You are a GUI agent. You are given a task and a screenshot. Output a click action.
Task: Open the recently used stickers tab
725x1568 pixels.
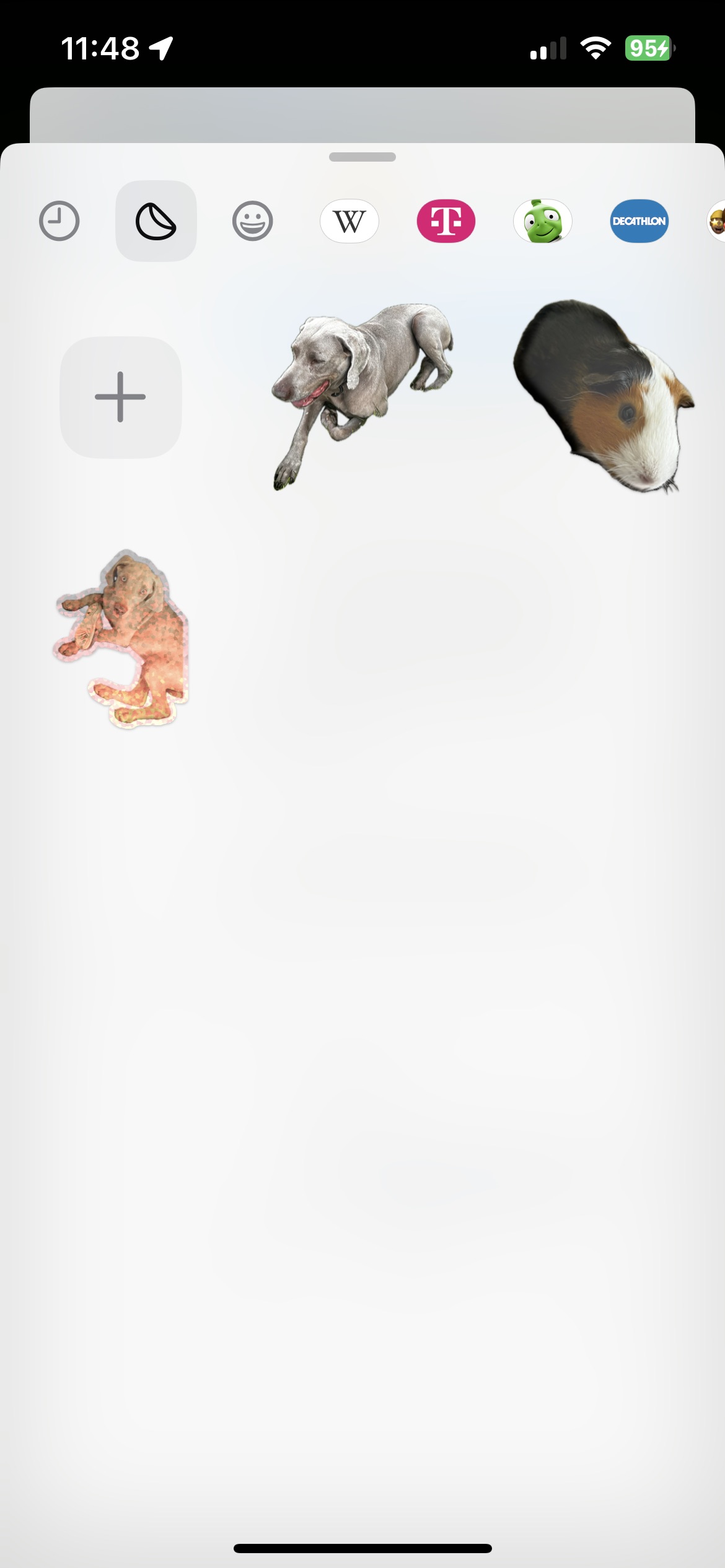pos(59,221)
